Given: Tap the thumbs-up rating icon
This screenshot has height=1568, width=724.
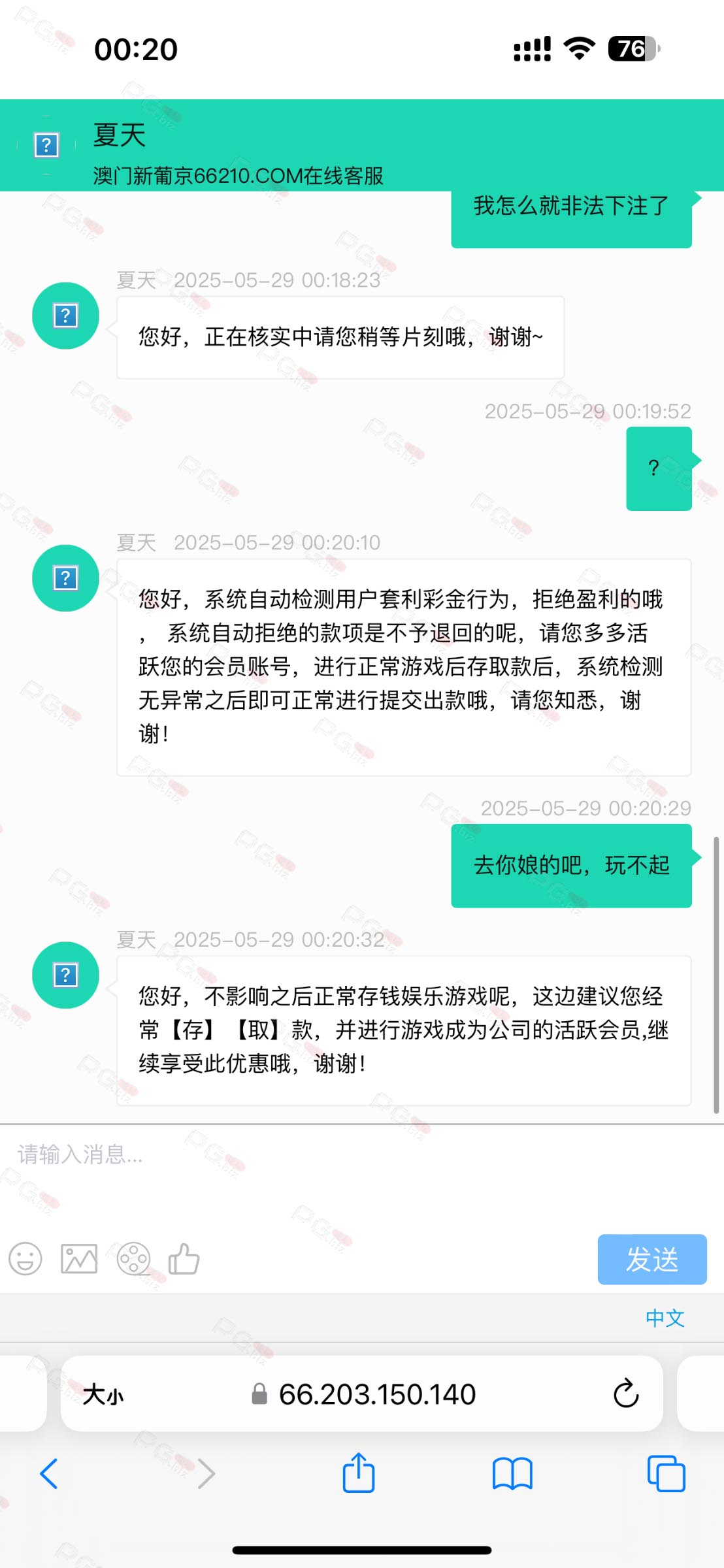Looking at the screenshot, I should [184, 1258].
